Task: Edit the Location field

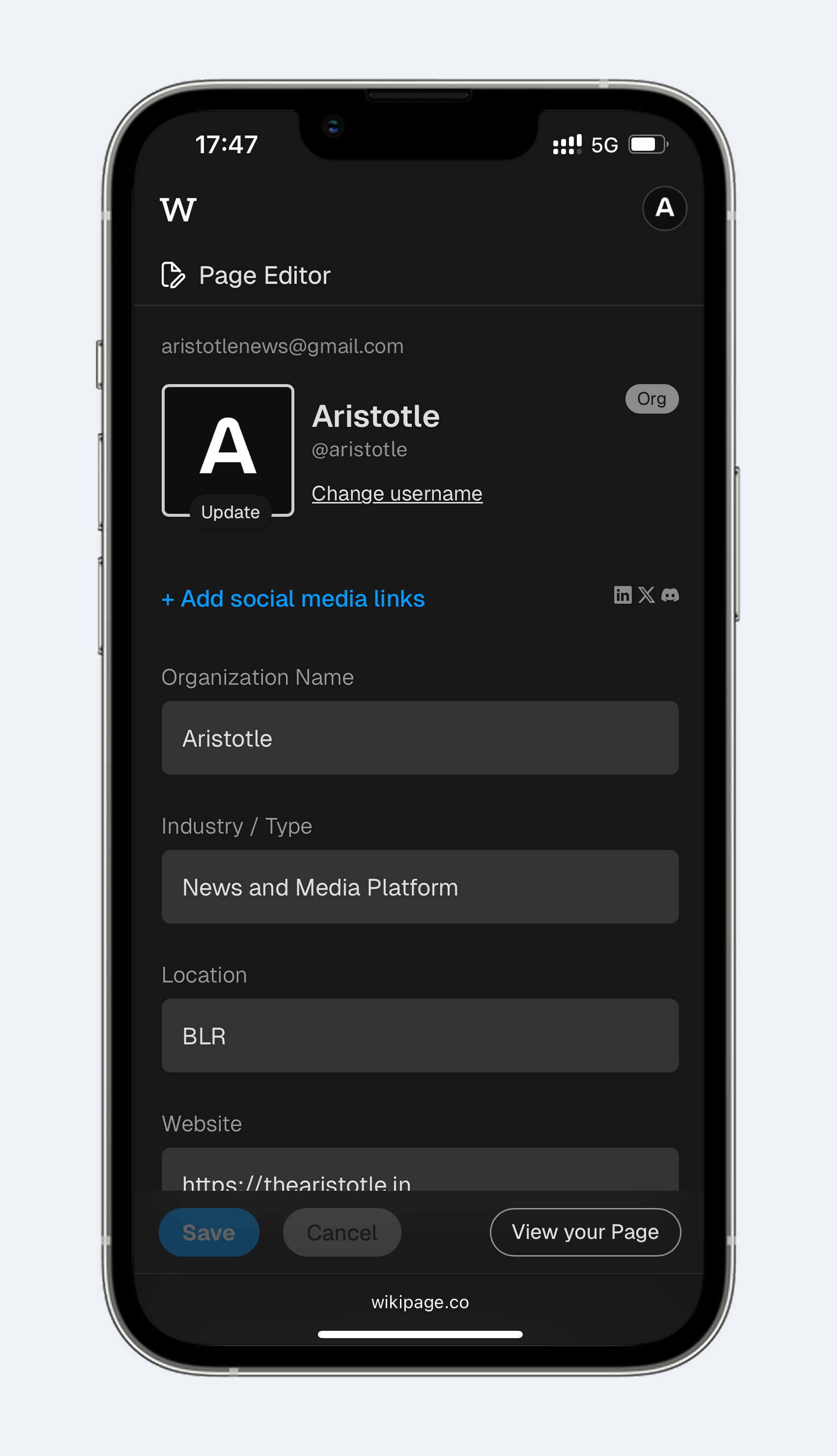Action: tap(420, 1035)
